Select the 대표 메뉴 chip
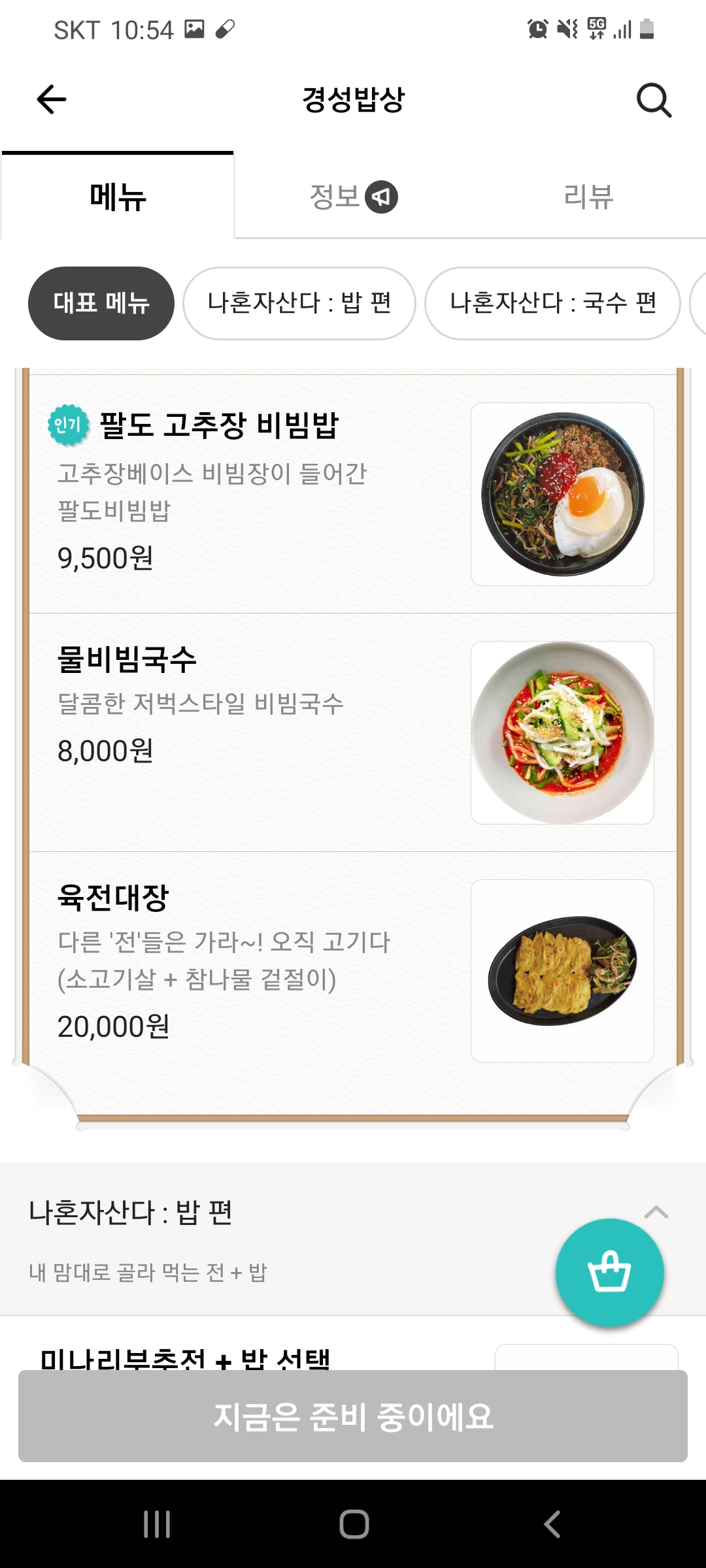 (x=101, y=303)
